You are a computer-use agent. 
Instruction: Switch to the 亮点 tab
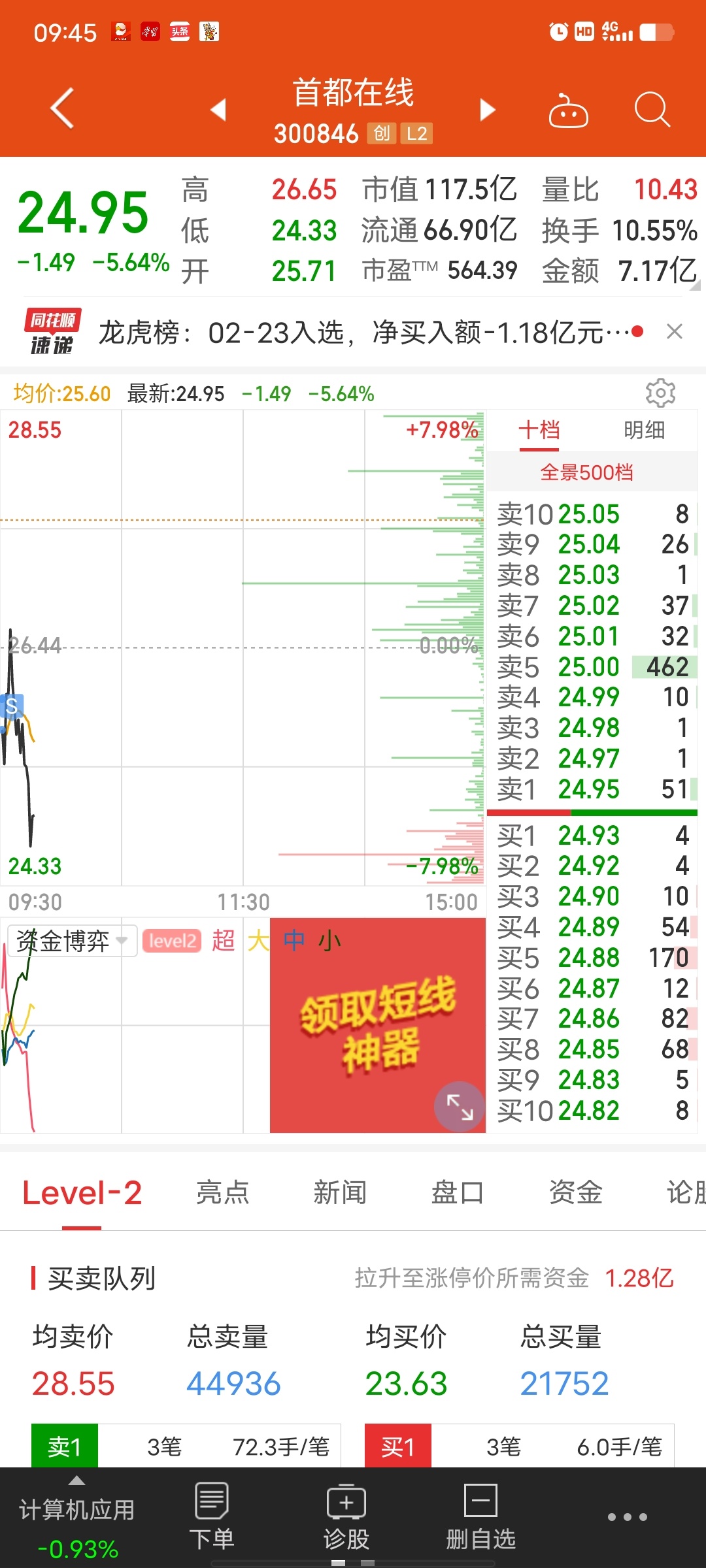[x=222, y=1192]
